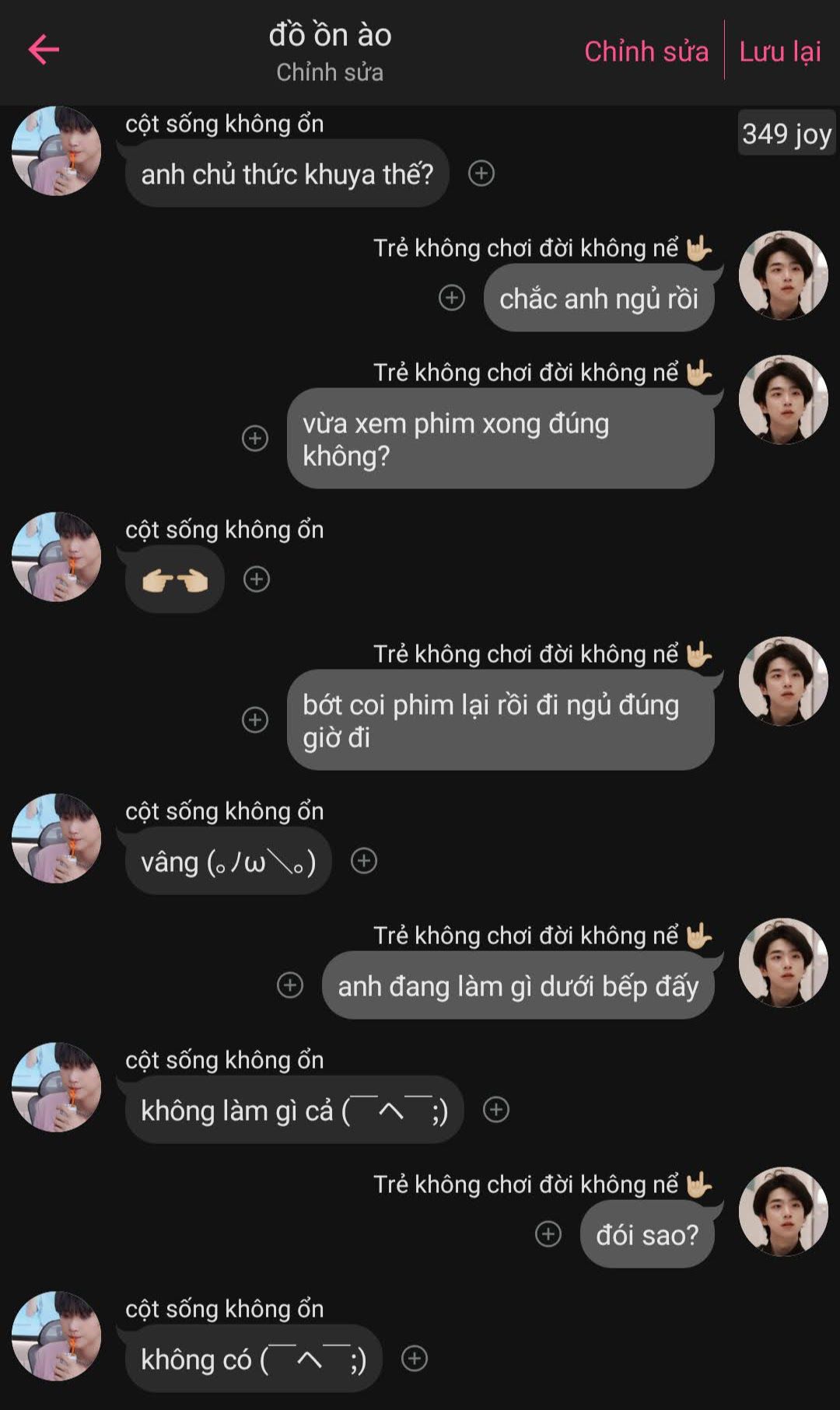Select the "anh chủ thức khuya thế?" bubble
This screenshot has height=1410, width=840.
coord(287,174)
